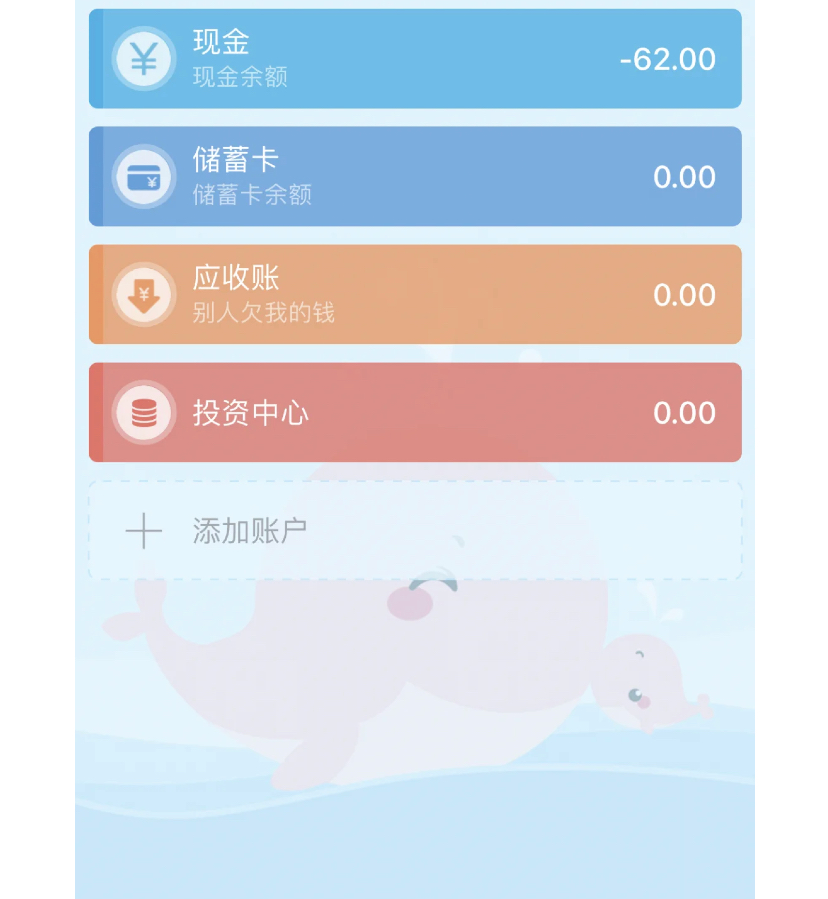Open the 现金 cash account card
This screenshot has width=828, height=899.
(415, 58)
